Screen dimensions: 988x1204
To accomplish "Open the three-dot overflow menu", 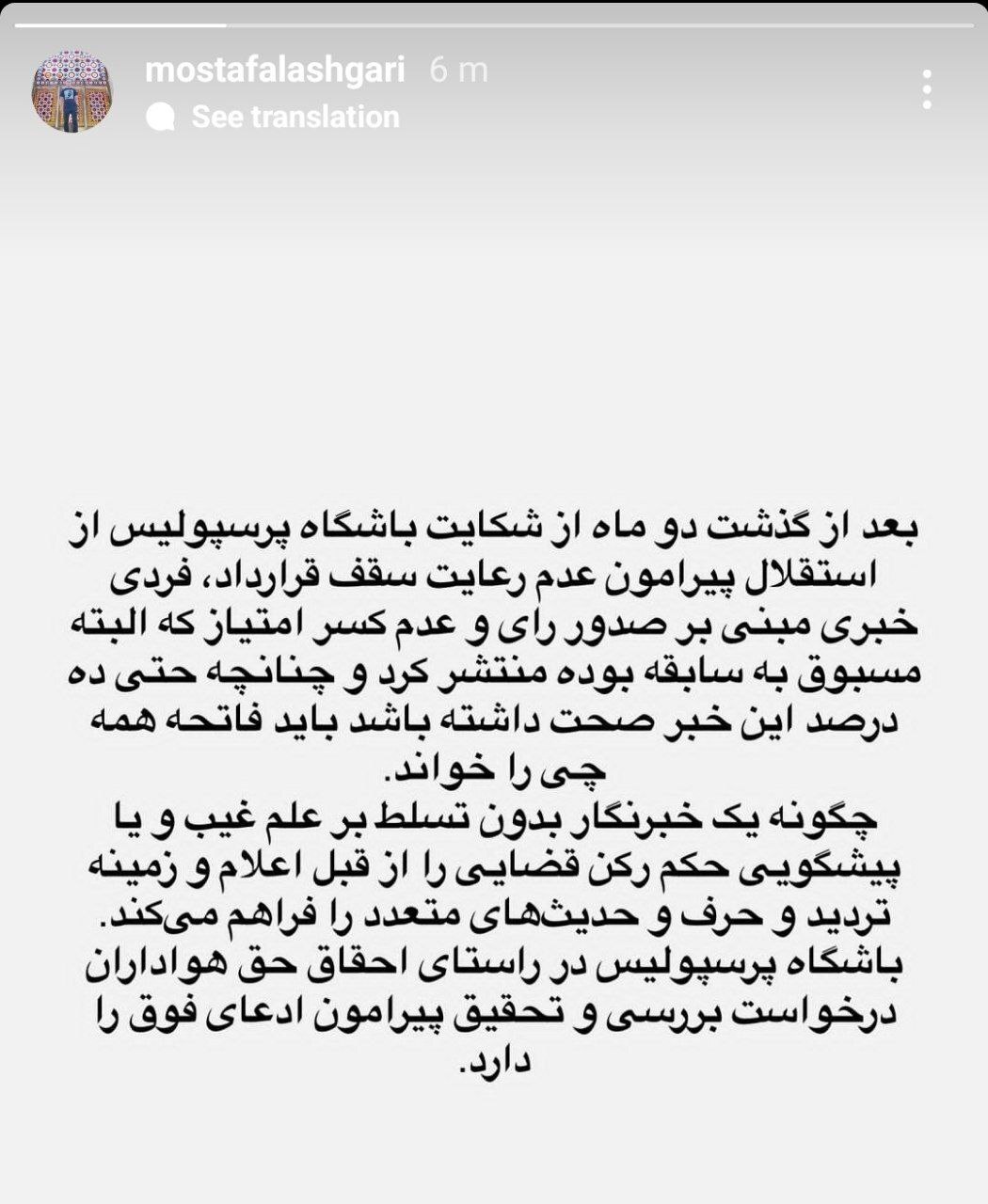I will (x=927, y=89).
